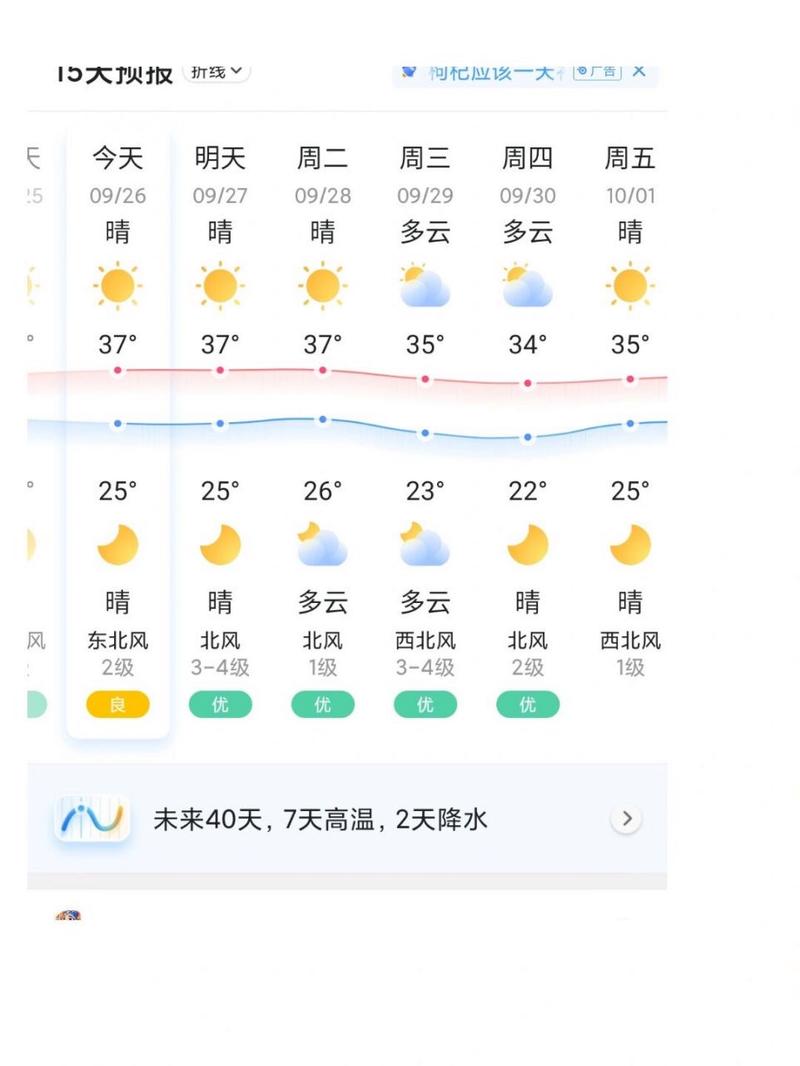Tap the 优 air quality badge under 周四
Screen dimensions: 800x1066
coord(527,704)
